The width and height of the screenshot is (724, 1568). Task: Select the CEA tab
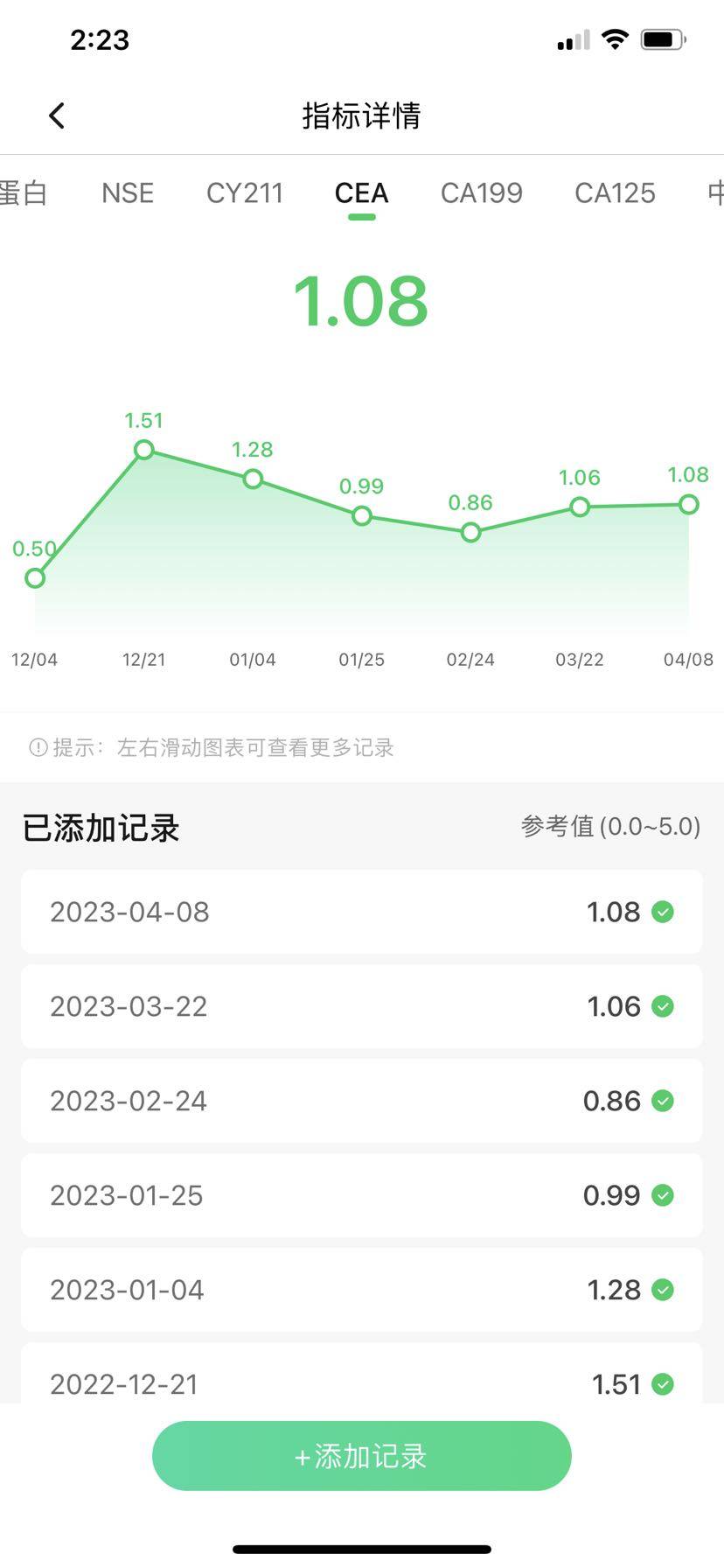coord(361,192)
